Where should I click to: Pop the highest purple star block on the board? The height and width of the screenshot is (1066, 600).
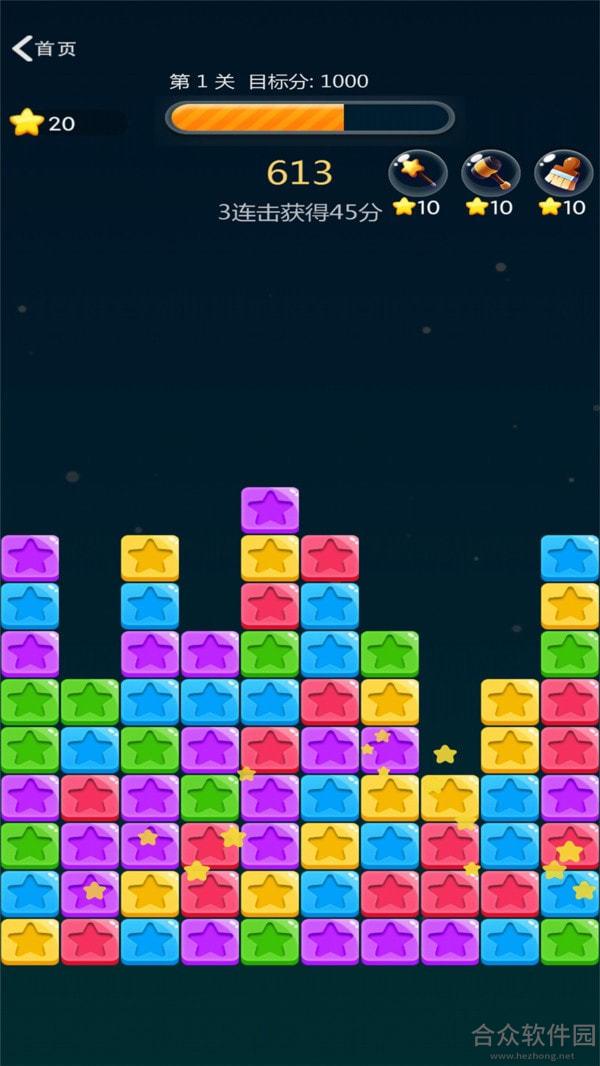(x=270, y=510)
